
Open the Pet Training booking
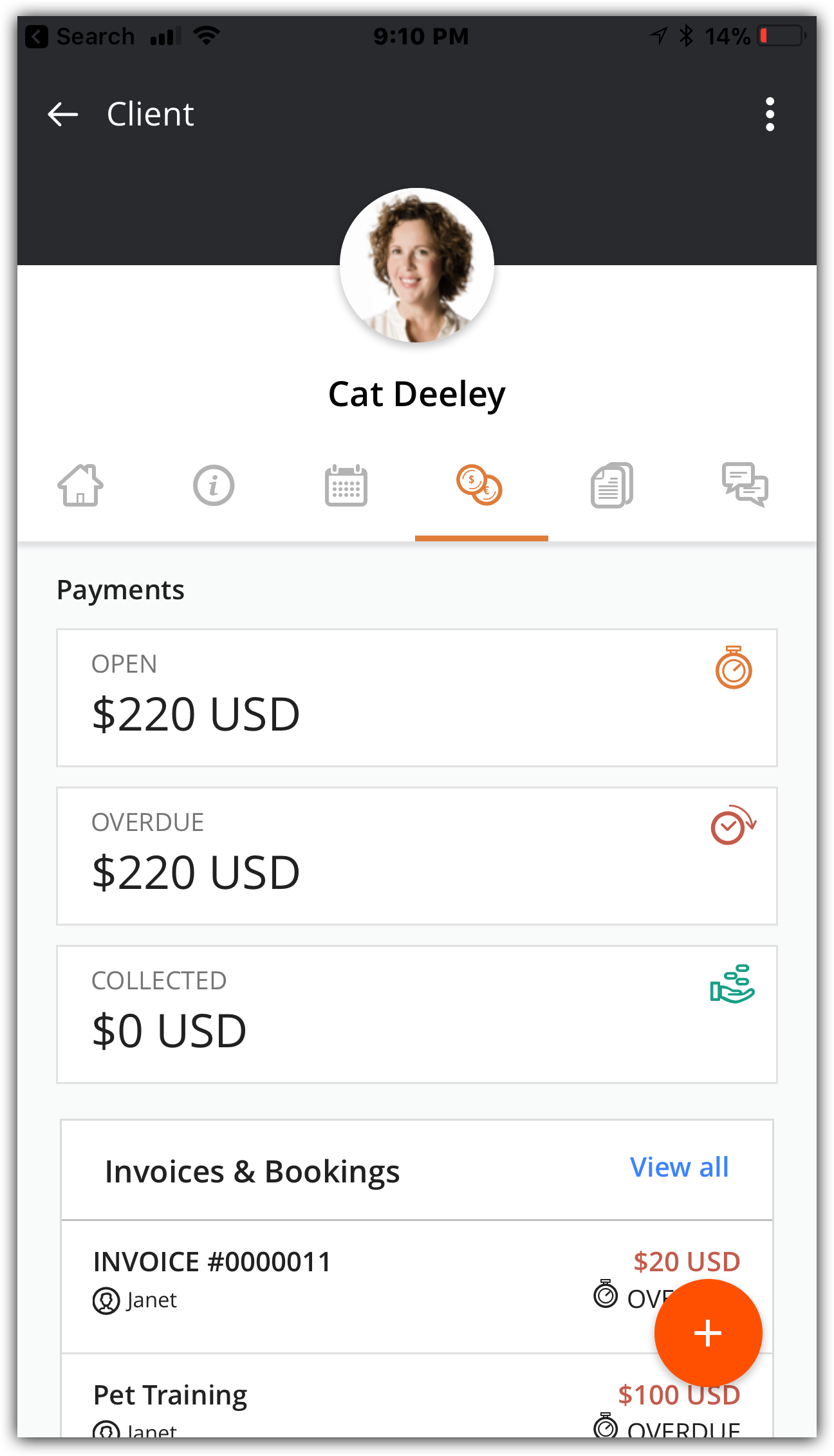point(417,1397)
